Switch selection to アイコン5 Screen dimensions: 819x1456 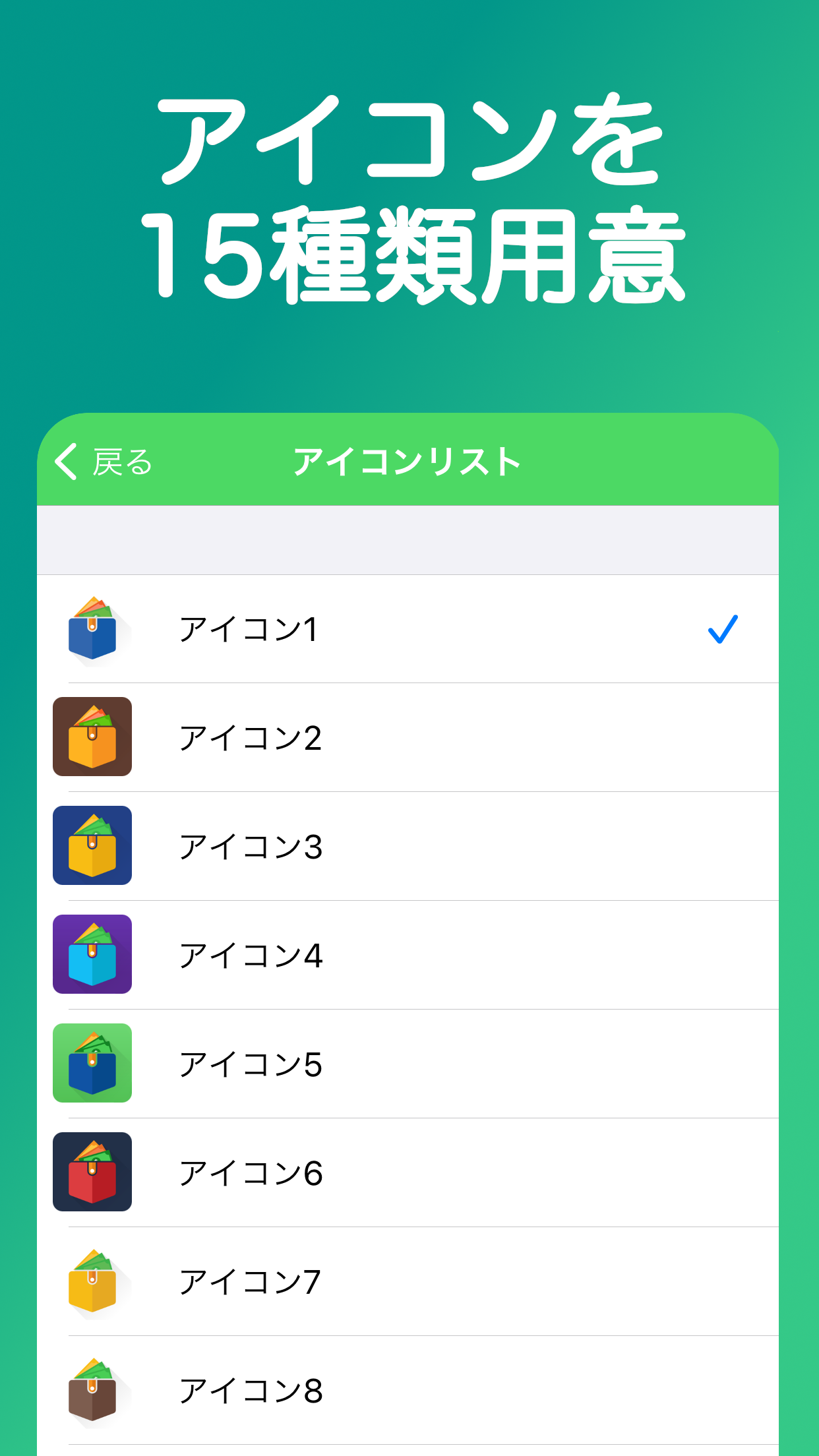(409, 1063)
